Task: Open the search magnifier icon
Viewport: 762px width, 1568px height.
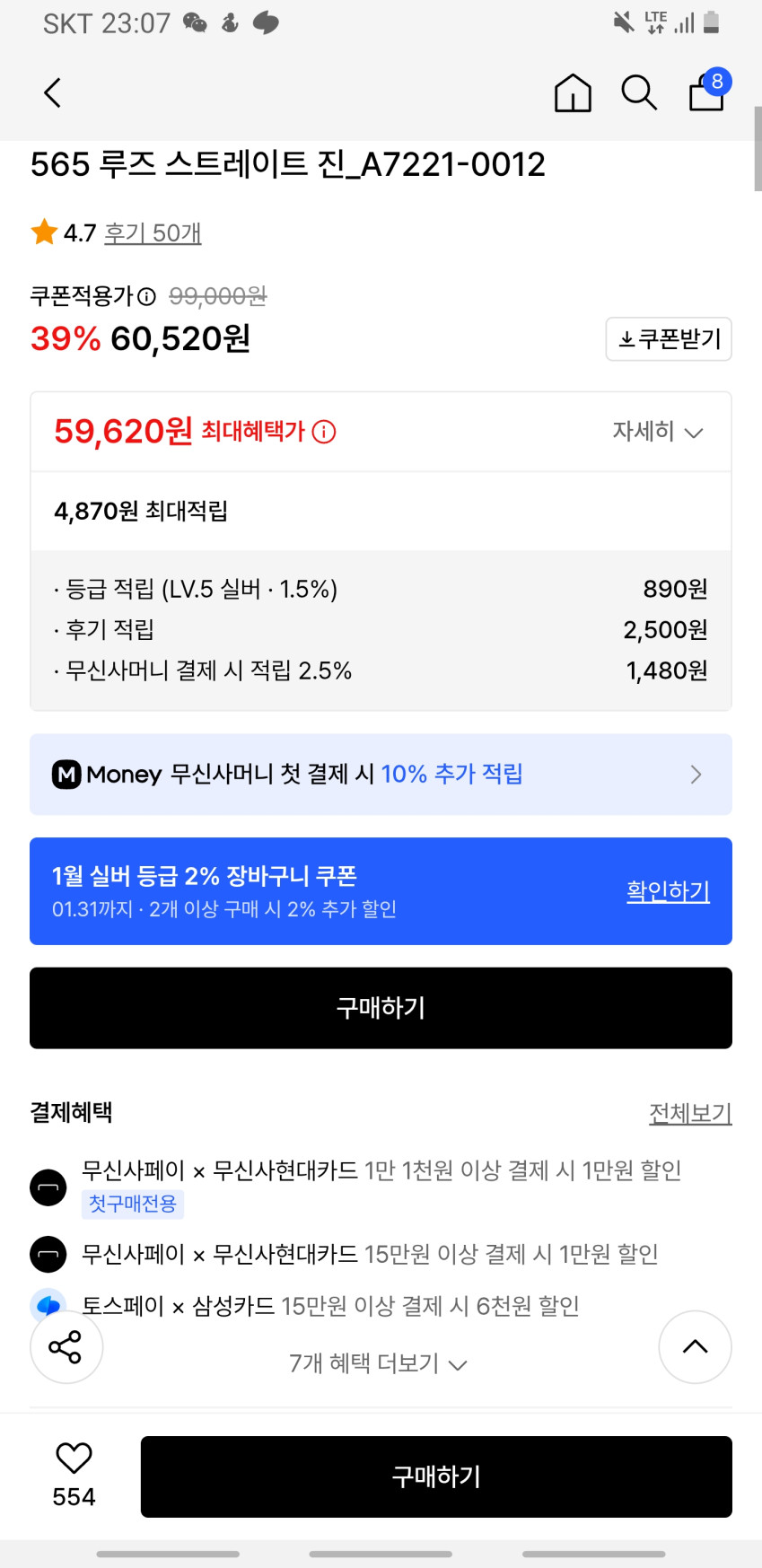Action: 639,92
